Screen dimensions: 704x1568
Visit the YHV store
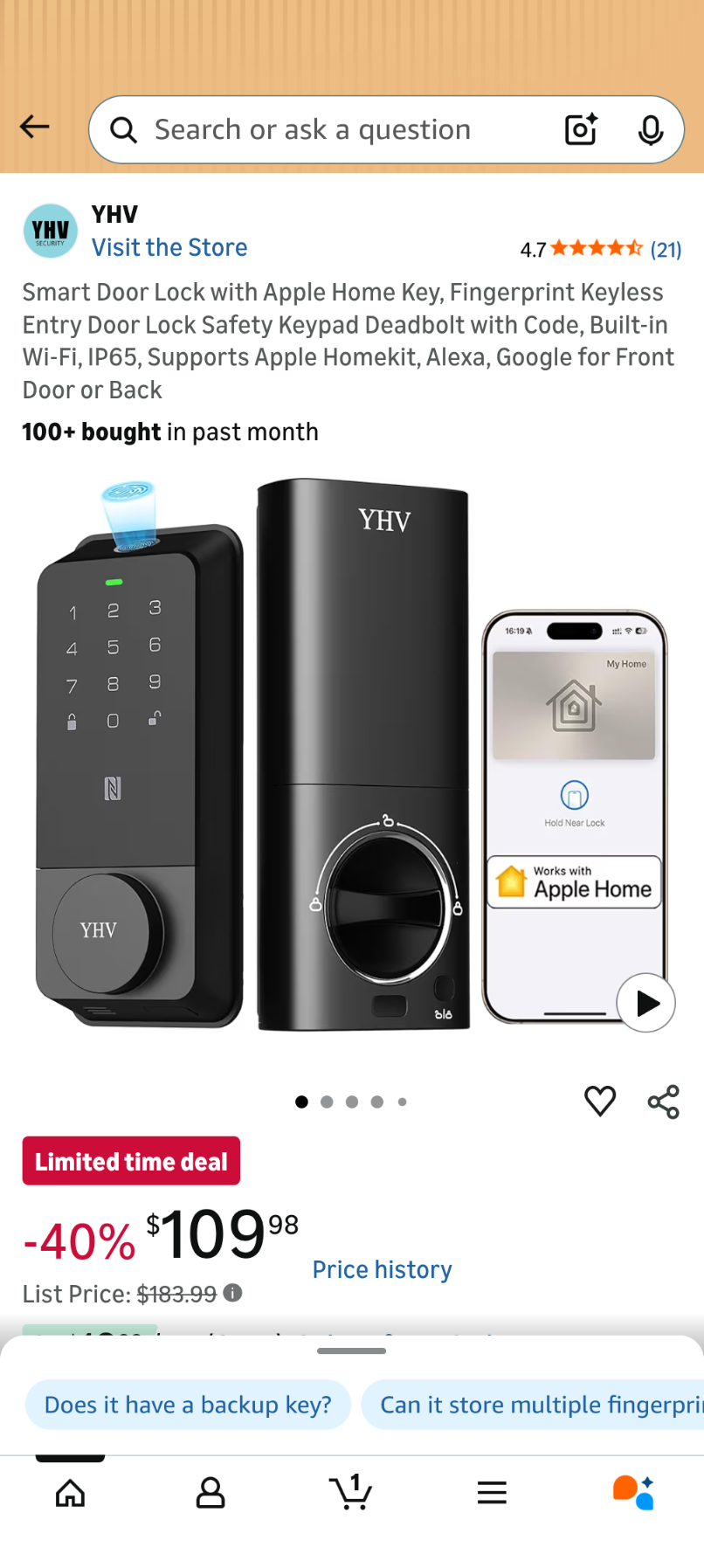[169, 248]
